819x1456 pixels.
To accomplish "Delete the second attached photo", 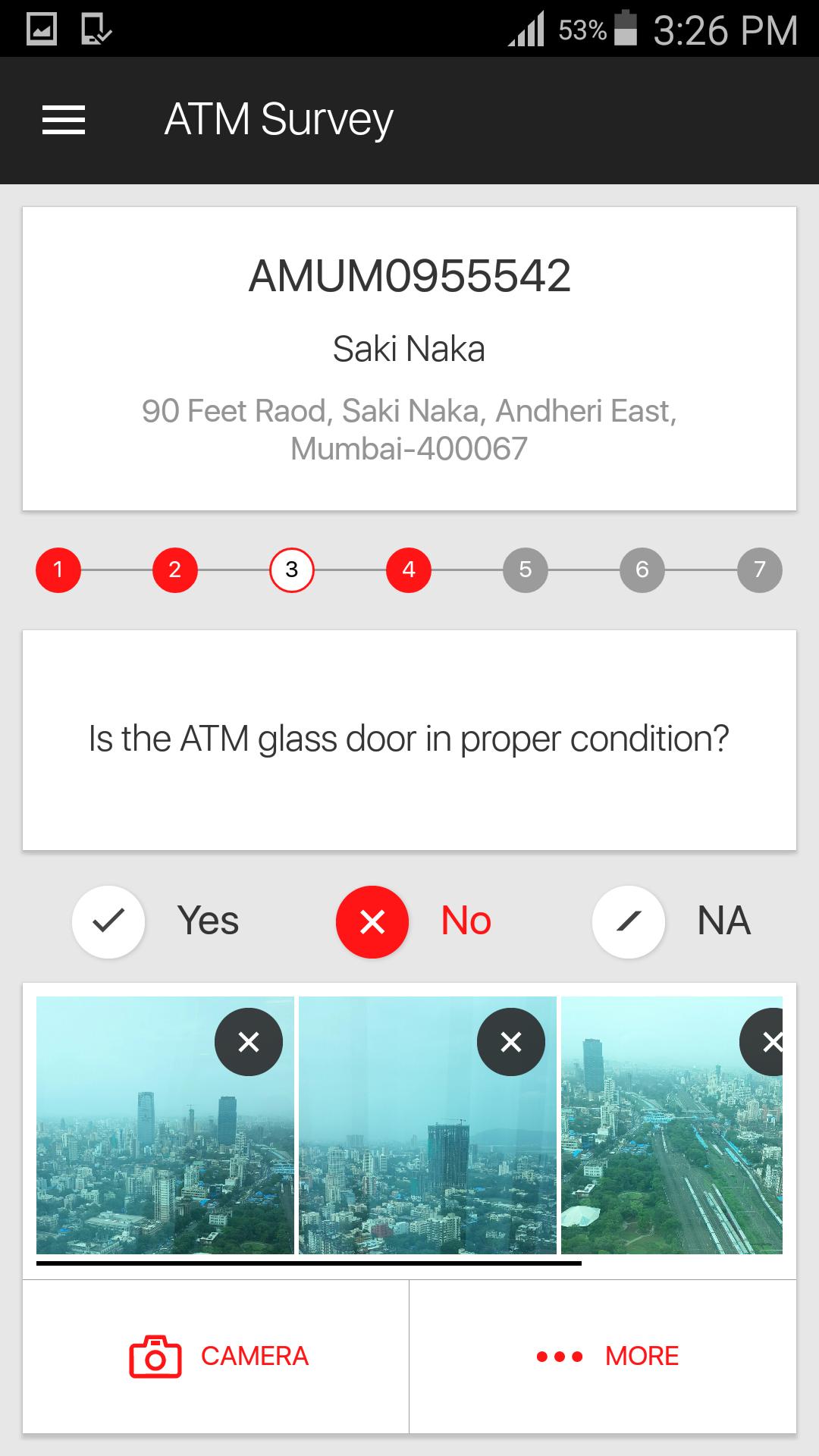I will pos(511,1042).
